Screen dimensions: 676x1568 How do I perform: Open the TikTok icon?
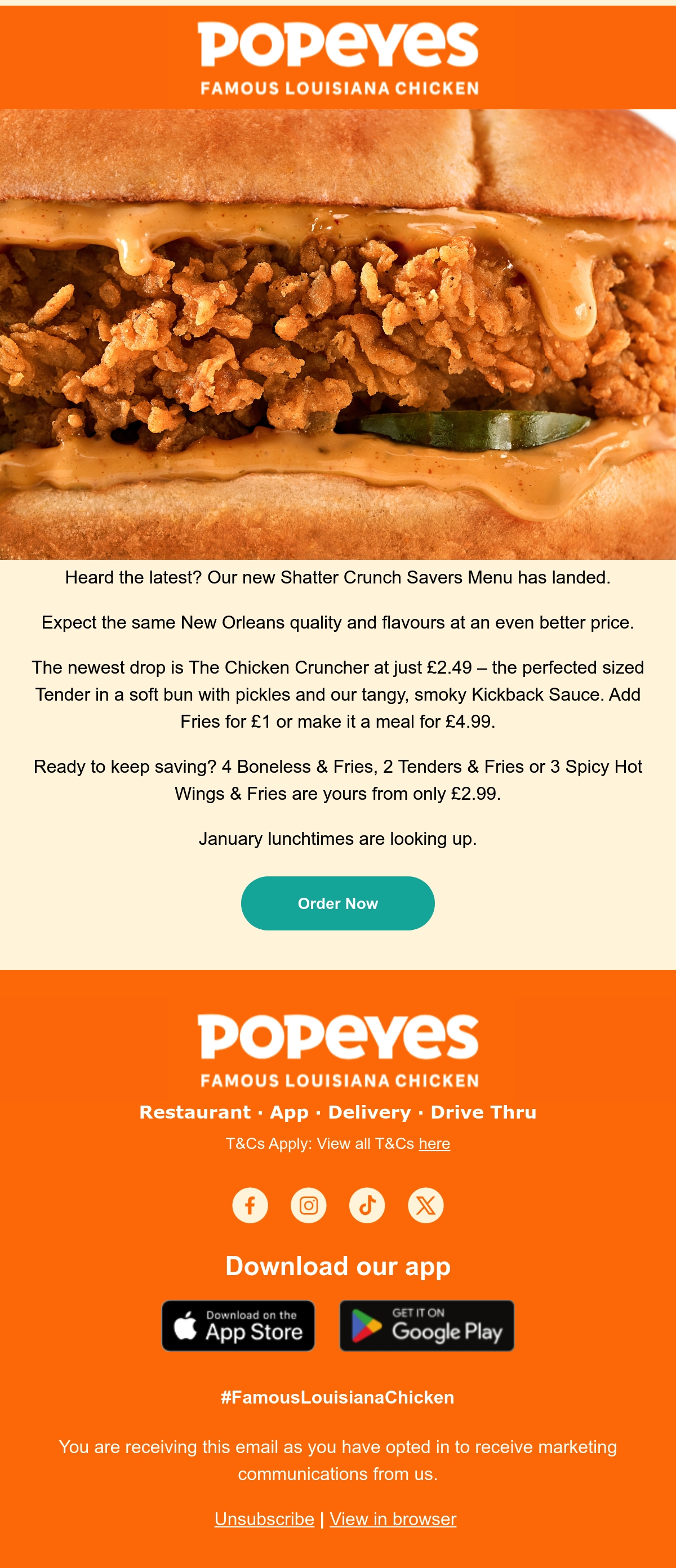[367, 1205]
